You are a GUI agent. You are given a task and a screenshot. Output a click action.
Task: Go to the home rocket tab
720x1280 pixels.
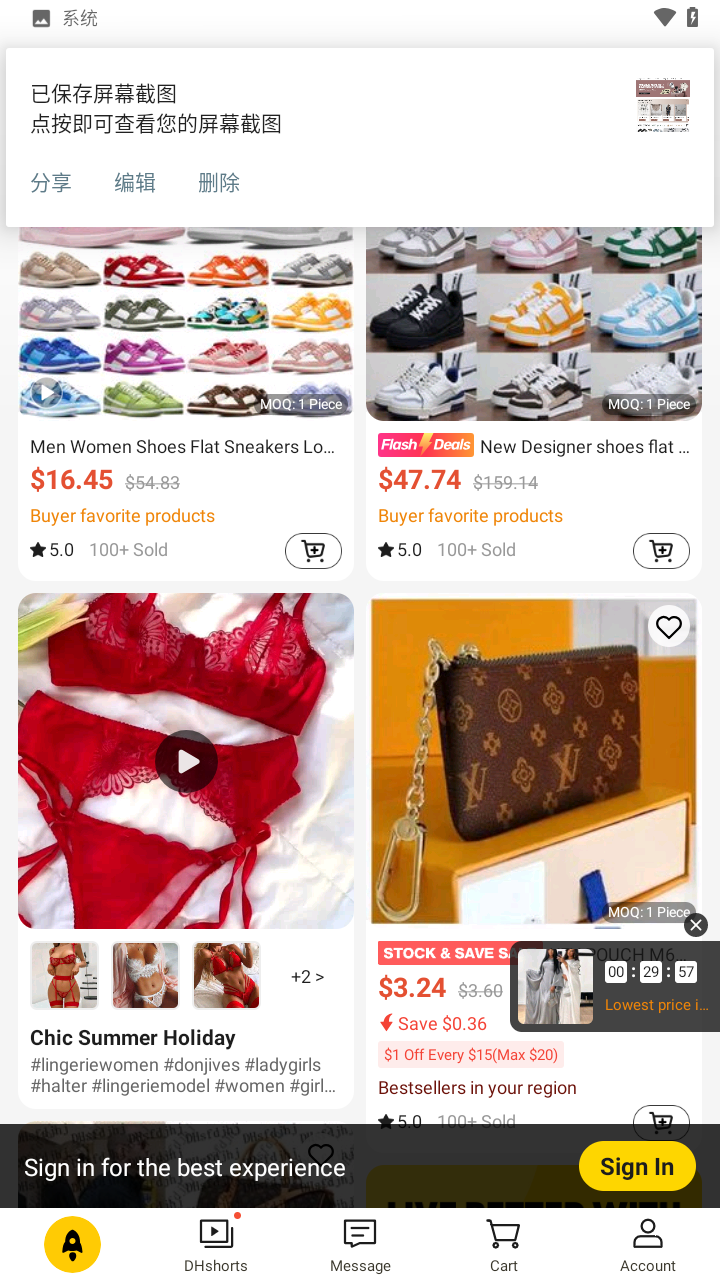pyautogui.click(x=72, y=1244)
